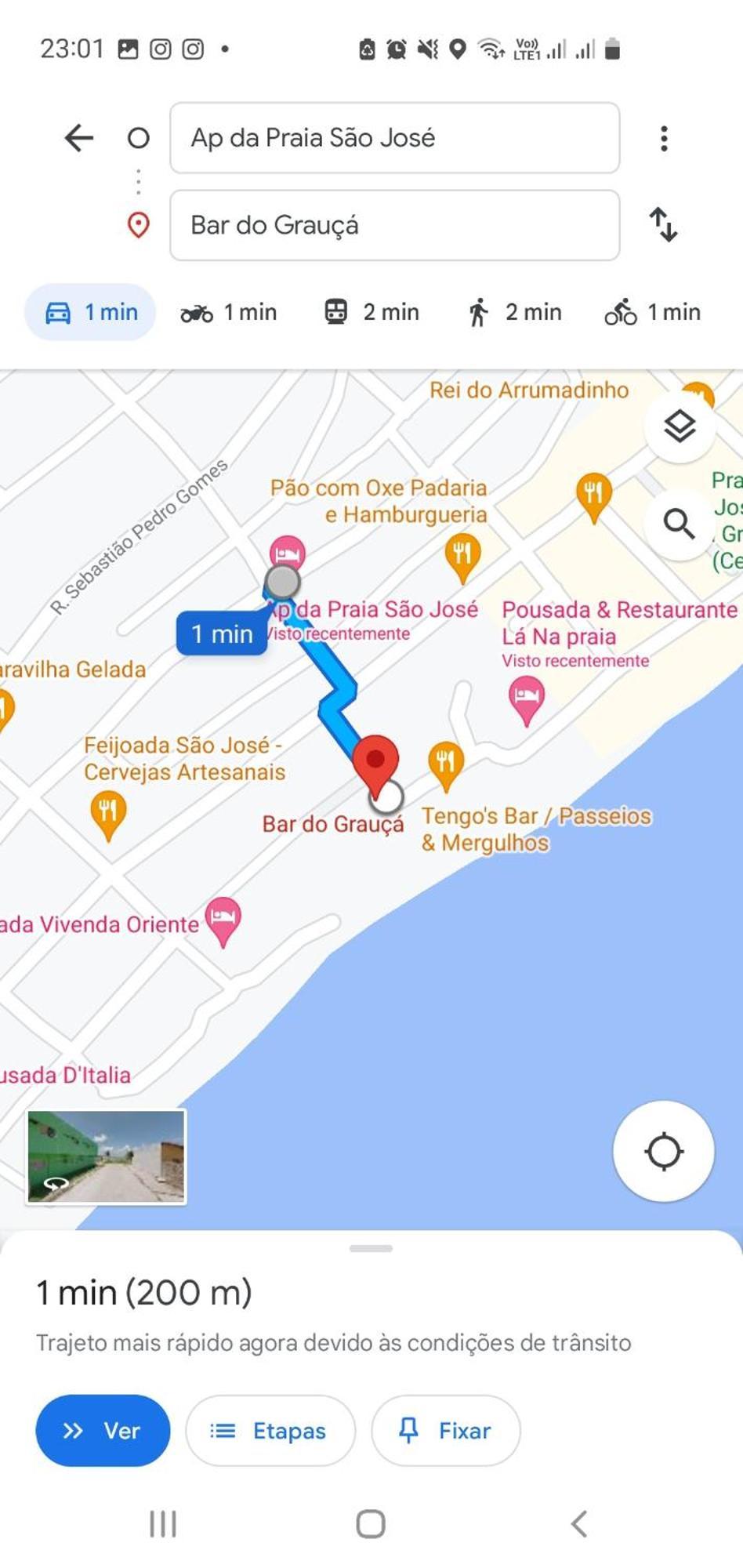Open Pousada & Restaurante Lá Na praia marker
This screenshot has width=743, height=1568.
pyautogui.click(x=526, y=699)
